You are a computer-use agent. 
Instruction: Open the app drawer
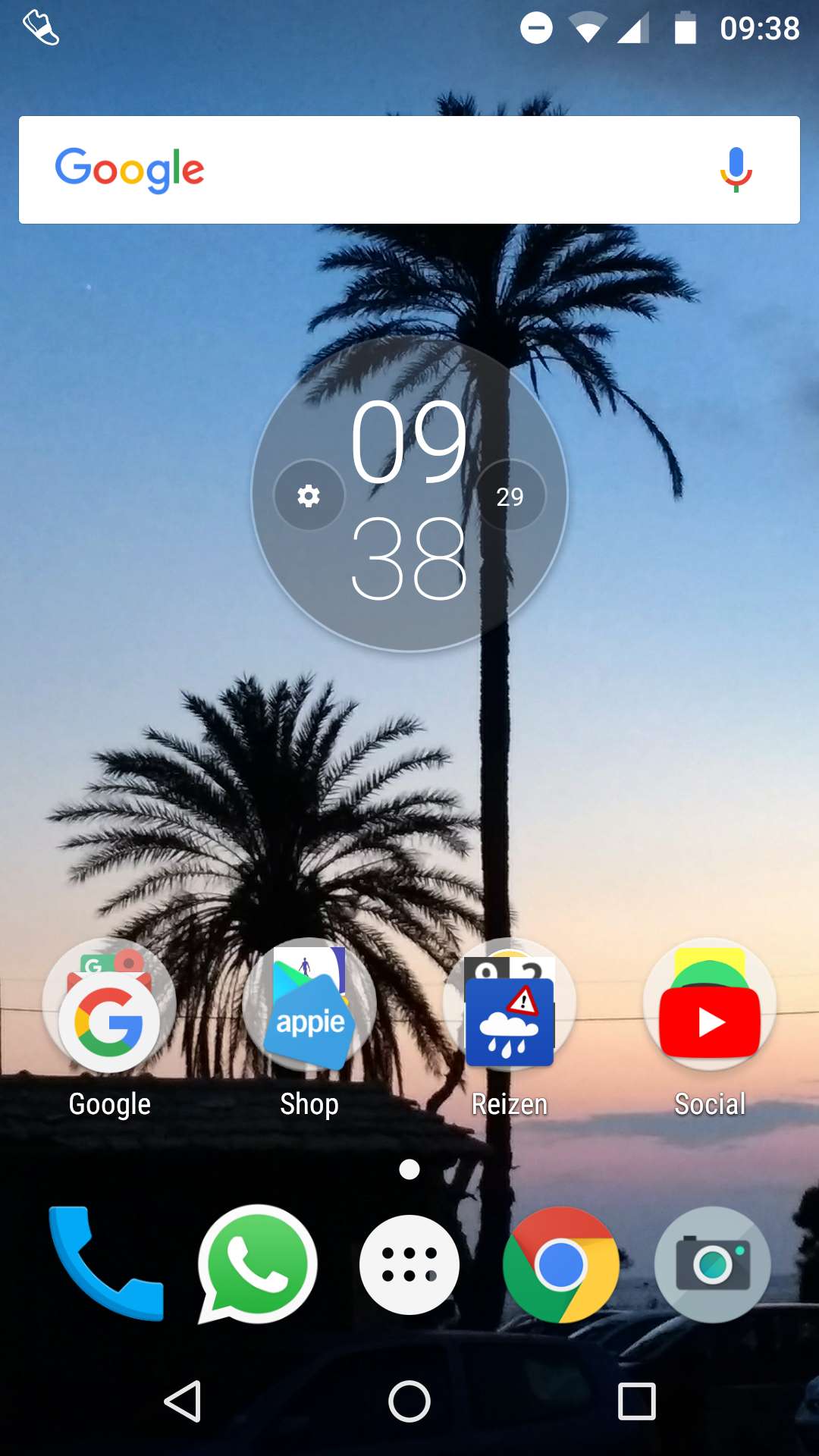tap(409, 1264)
